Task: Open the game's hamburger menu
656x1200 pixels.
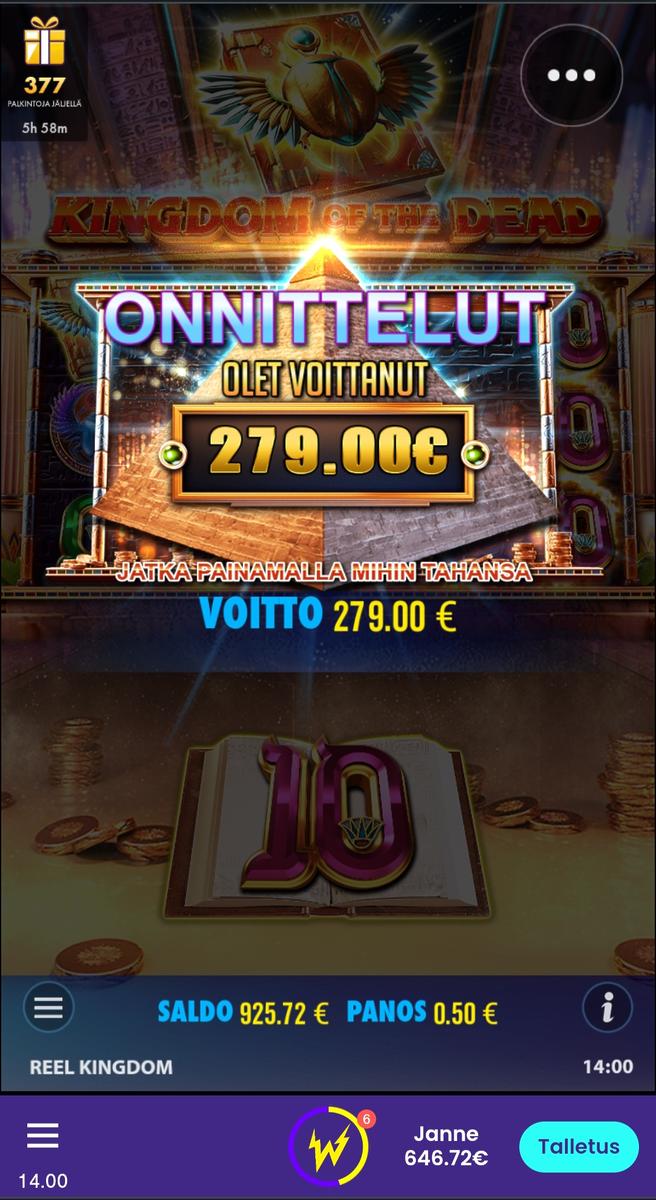Action: 48,1007
